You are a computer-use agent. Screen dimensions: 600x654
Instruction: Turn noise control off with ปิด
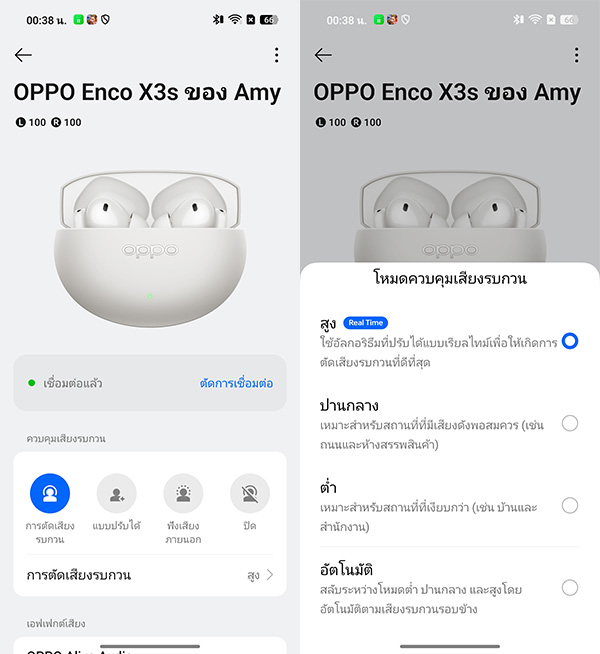coord(249,493)
